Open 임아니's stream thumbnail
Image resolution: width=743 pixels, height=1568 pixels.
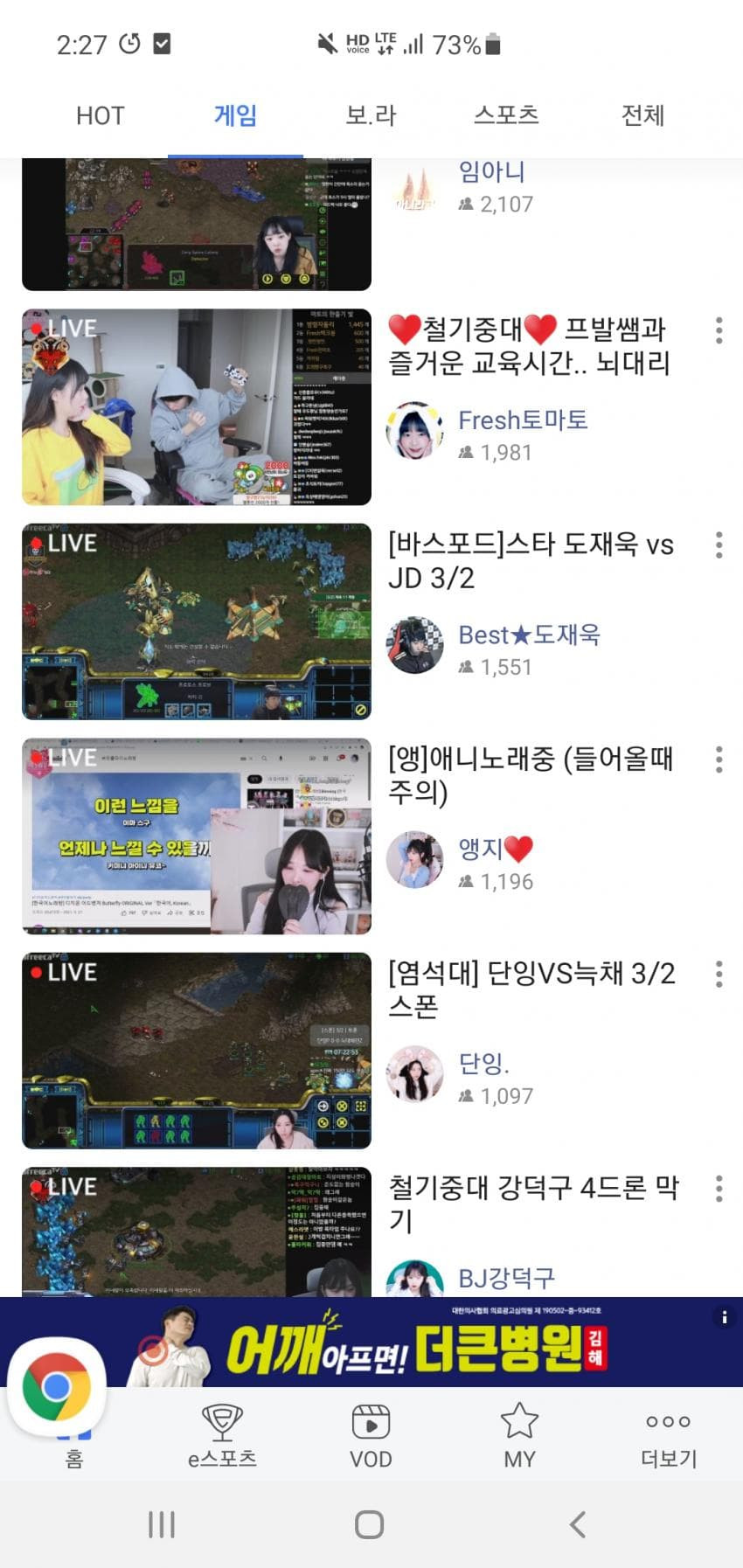tap(197, 225)
